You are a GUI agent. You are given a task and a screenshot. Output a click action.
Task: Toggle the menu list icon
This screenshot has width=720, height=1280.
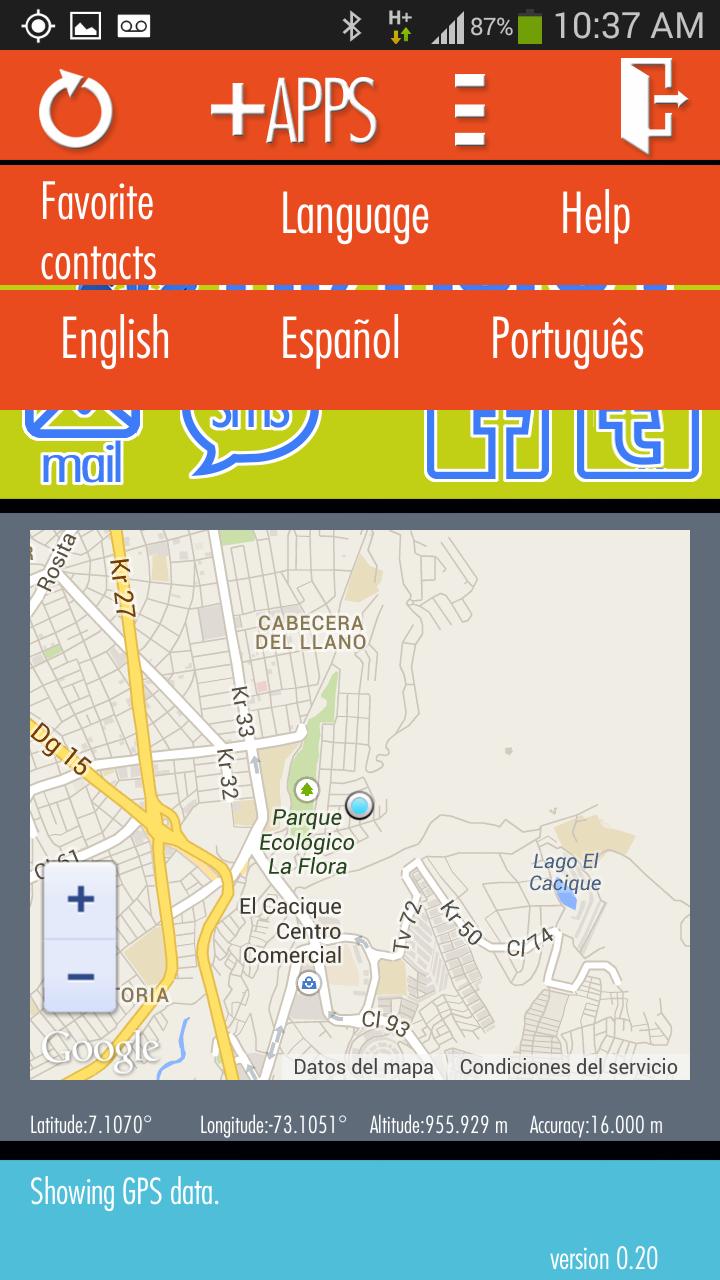point(469,108)
